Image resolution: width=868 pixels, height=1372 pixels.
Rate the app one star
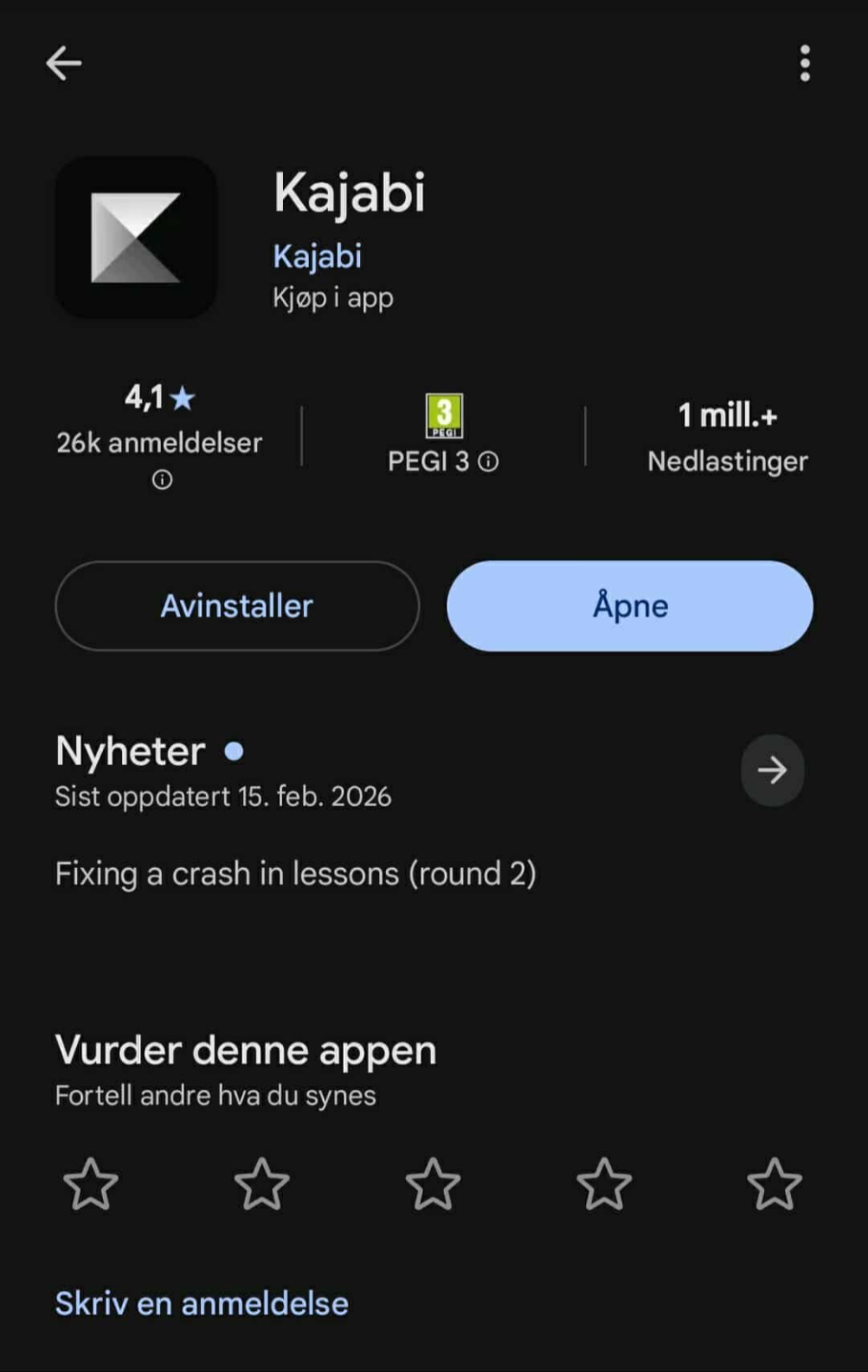(91, 1184)
